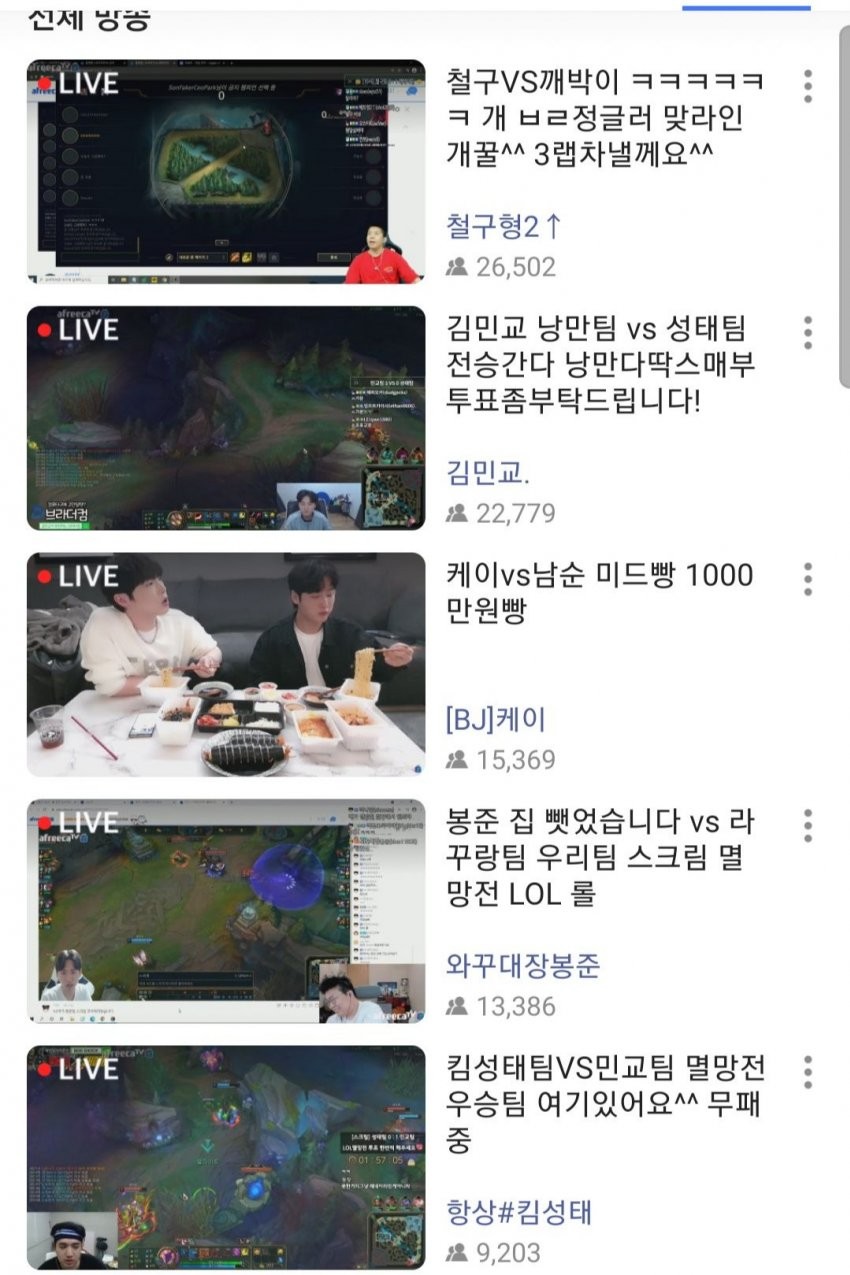Open 철구형2 live stream thumbnail
This screenshot has height=1275, width=850.
[x=226, y=171]
